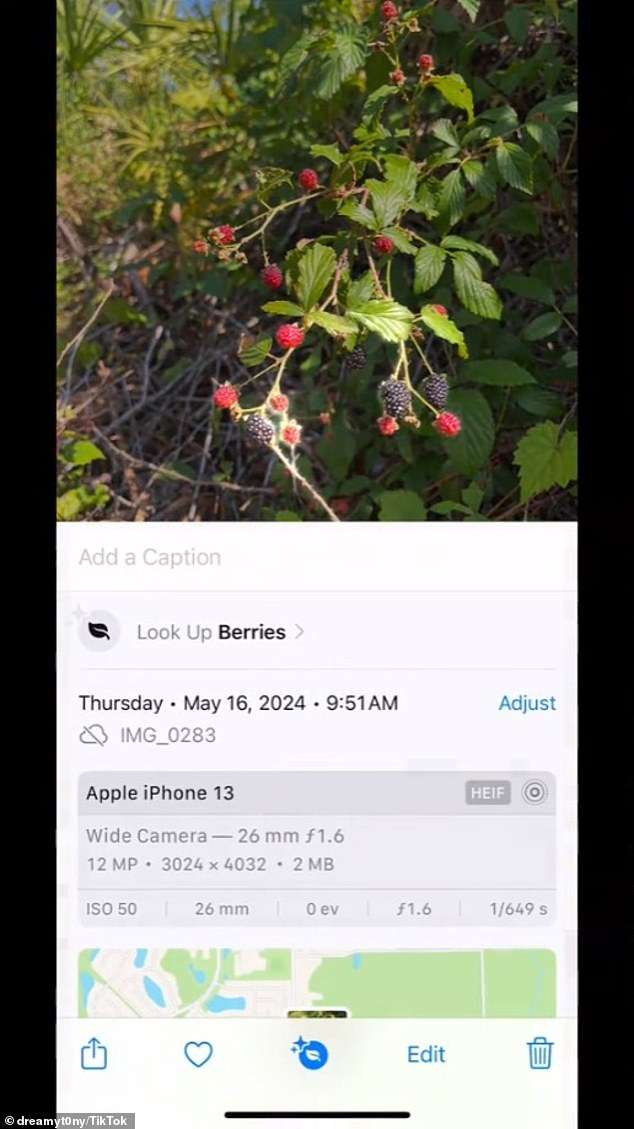The image size is (634, 1129).
Task: Tap the Add a Caption field
Action: [x=150, y=557]
